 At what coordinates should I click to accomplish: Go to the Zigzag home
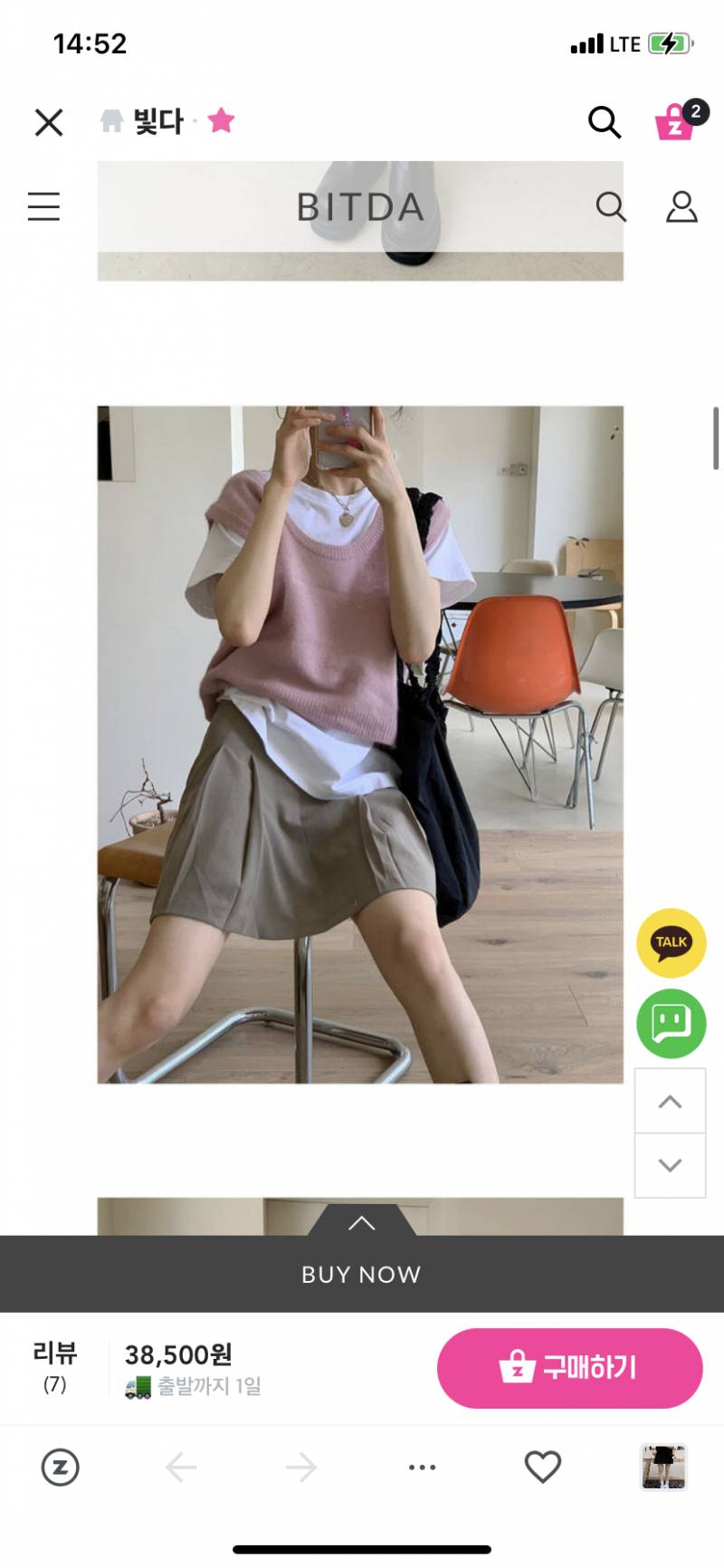pos(61,1467)
